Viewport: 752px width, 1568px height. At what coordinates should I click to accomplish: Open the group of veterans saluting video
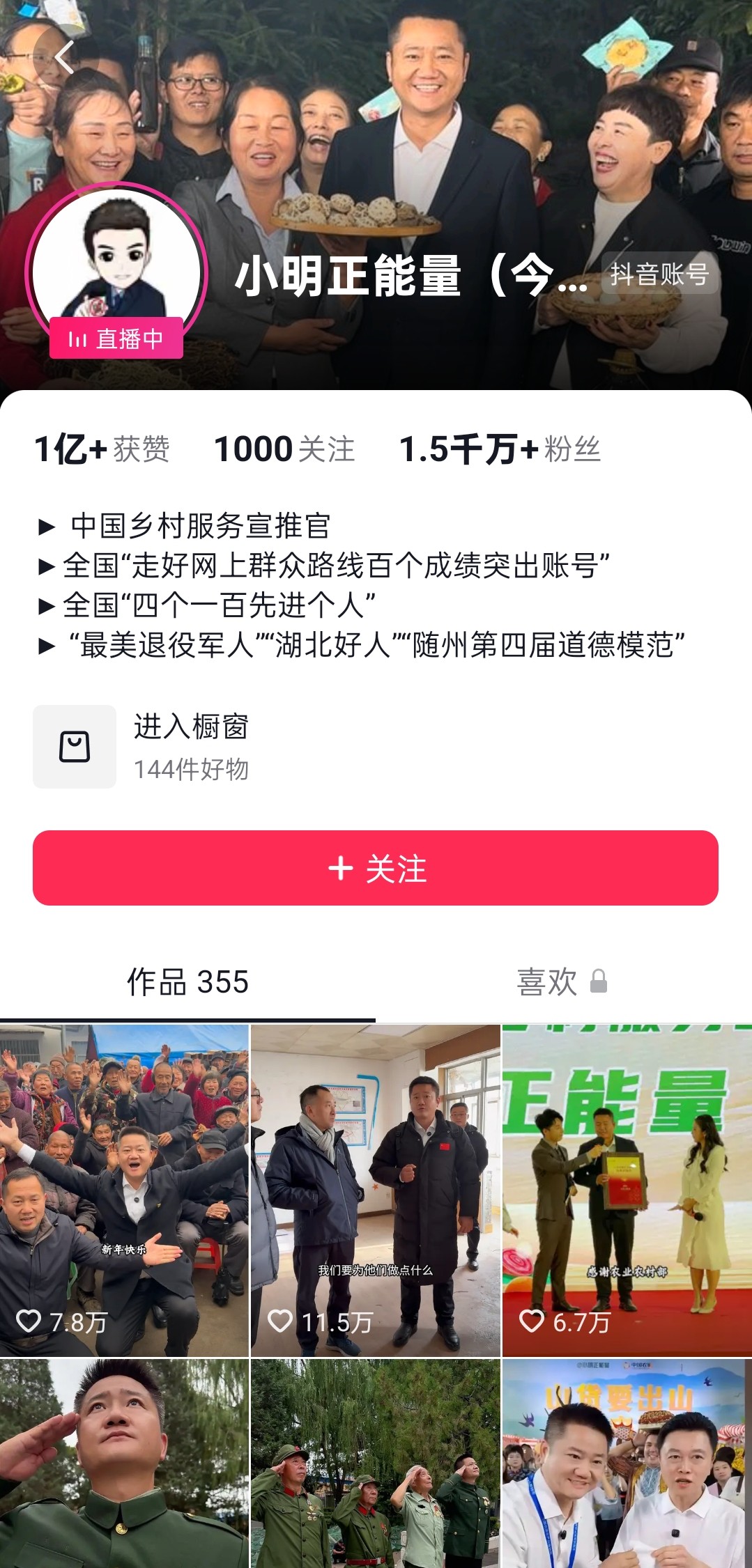(375, 1463)
